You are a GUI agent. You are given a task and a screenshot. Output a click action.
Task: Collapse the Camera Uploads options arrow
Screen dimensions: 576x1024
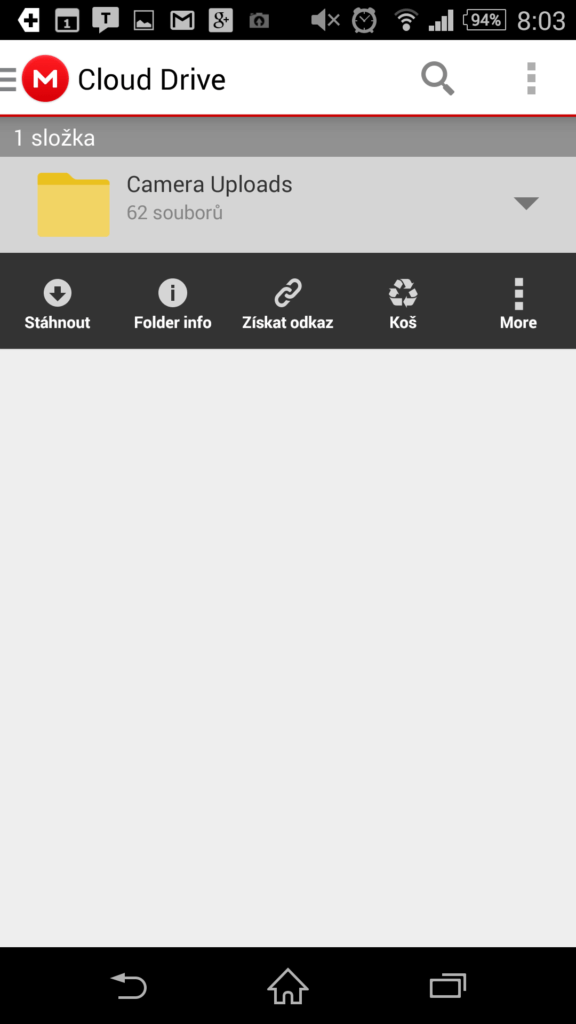526,203
